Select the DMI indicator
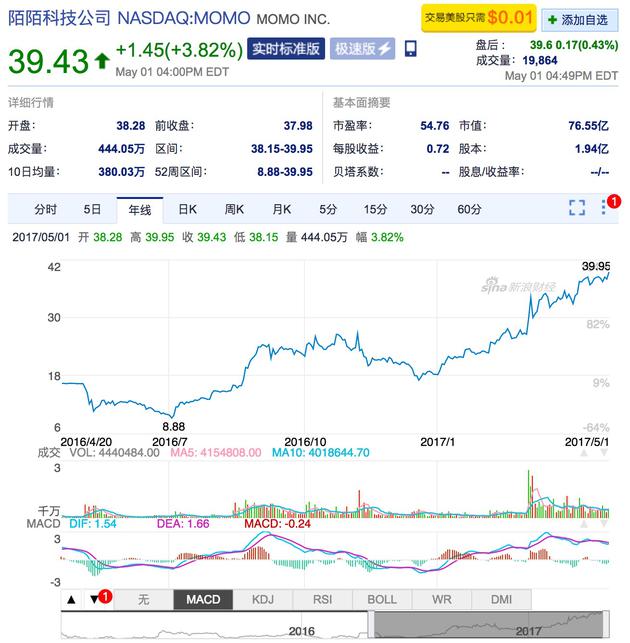 click(500, 599)
